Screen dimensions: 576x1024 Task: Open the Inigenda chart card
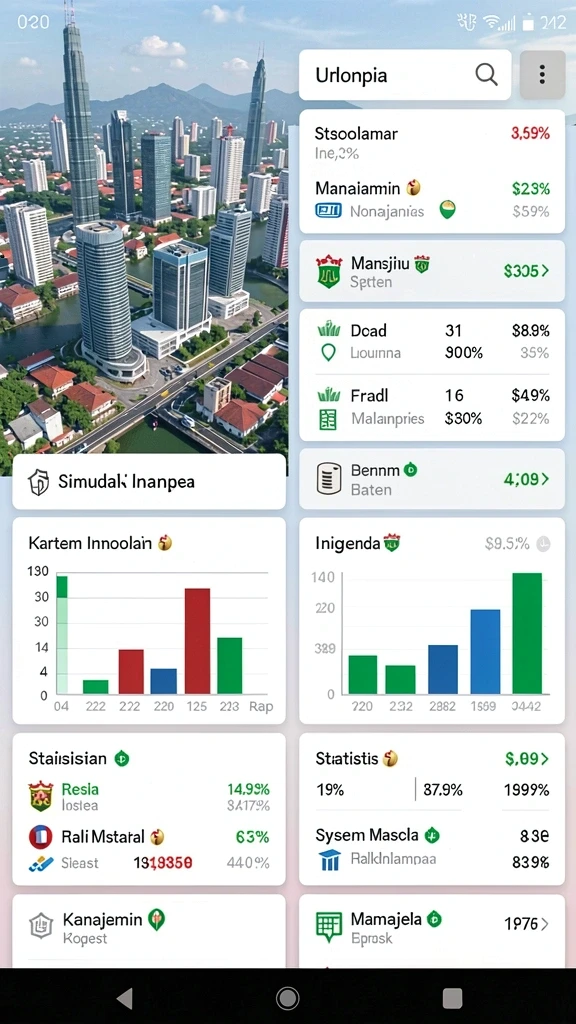tap(432, 620)
